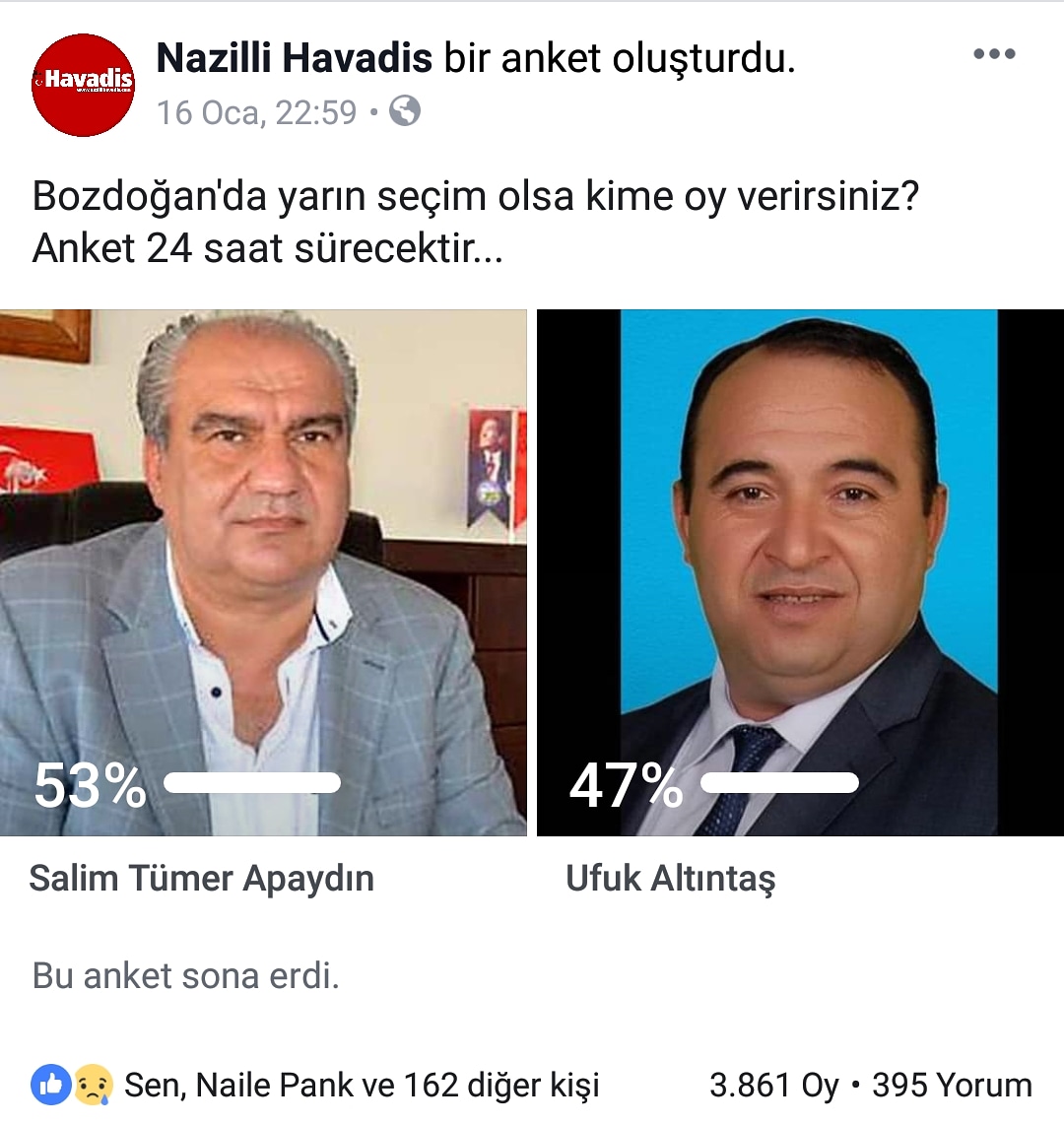Image resolution: width=1064 pixels, height=1124 pixels.
Task: View who reacted to this post
Action: tap(361, 1086)
